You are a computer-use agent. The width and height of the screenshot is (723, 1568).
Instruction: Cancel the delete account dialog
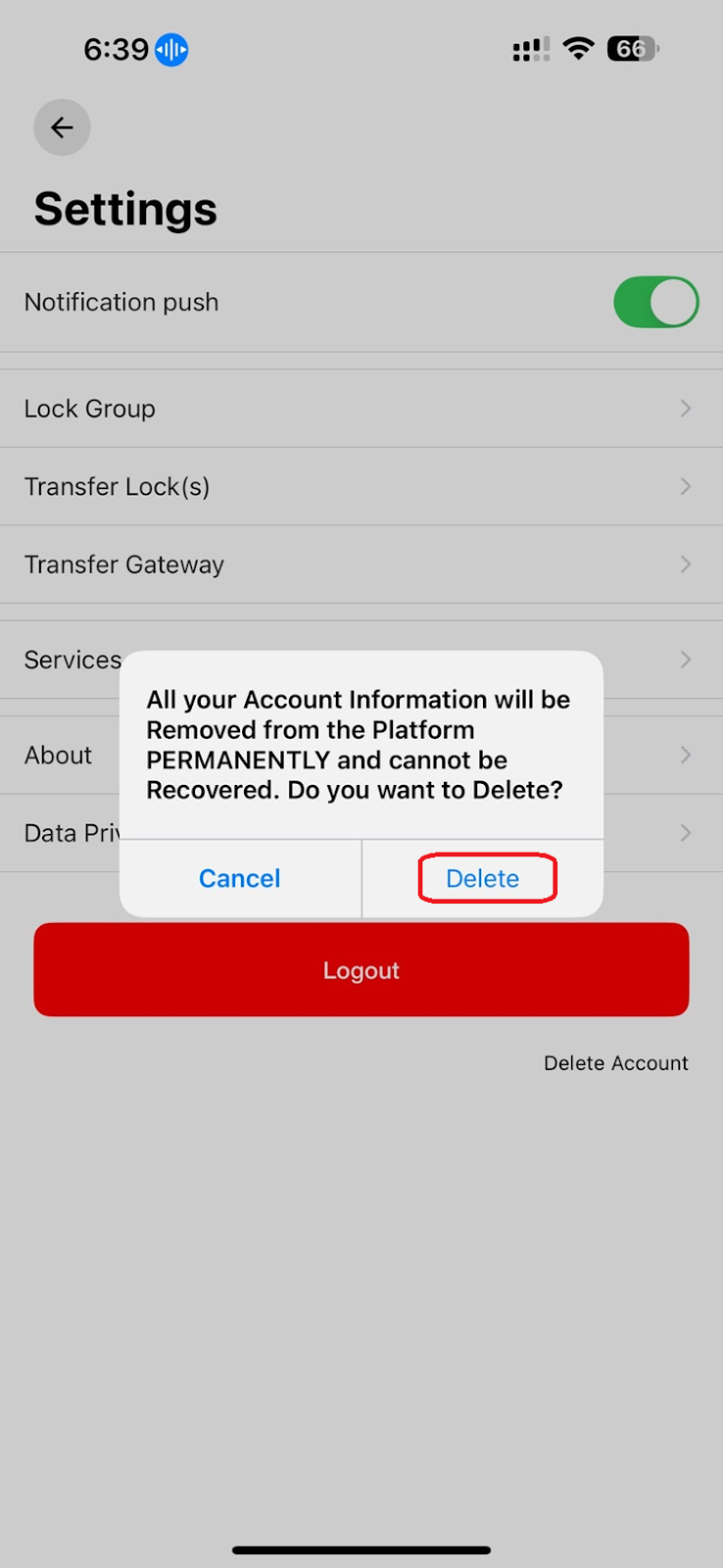(x=240, y=878)
